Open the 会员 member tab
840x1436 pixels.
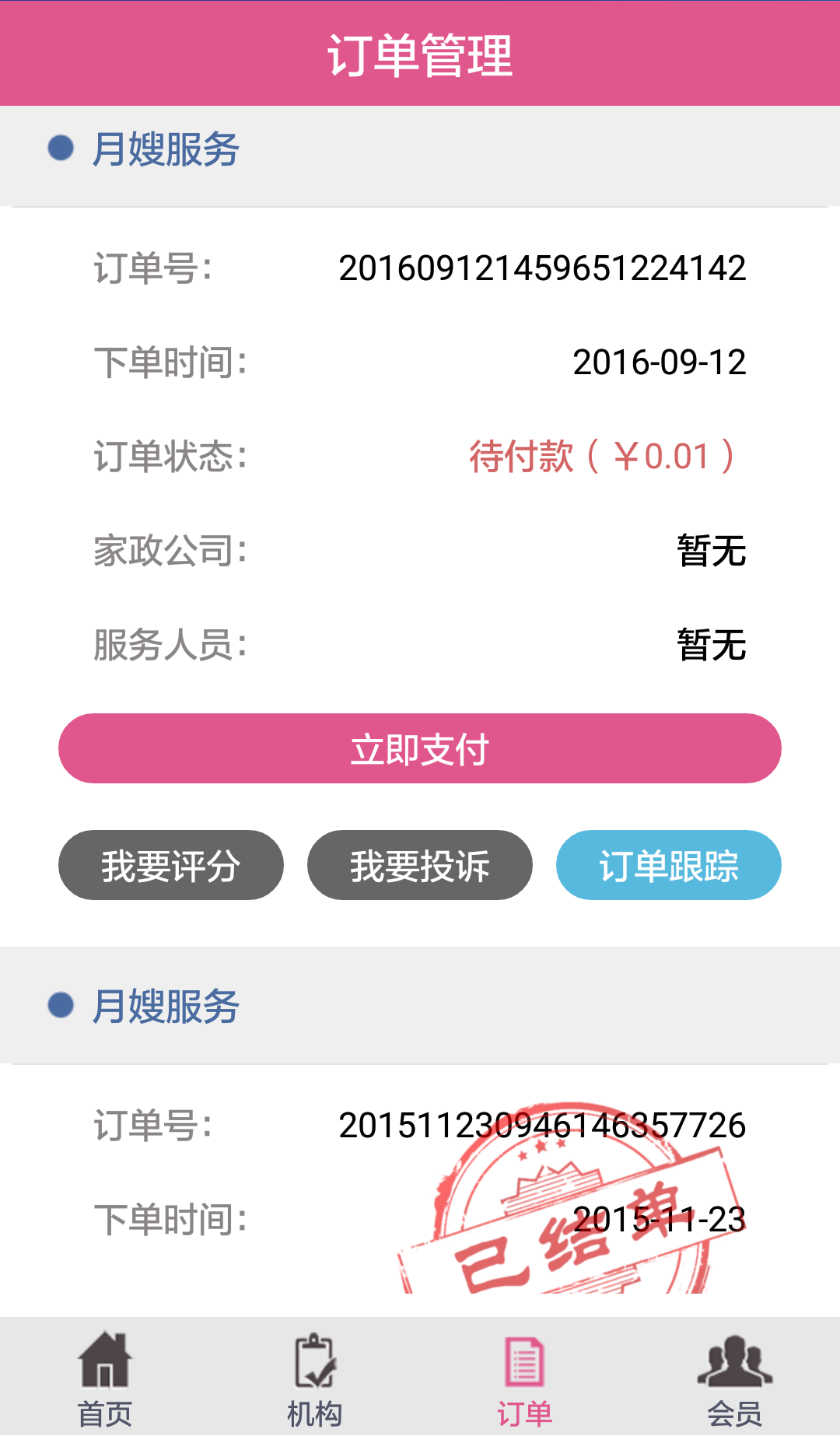pos(735,1378)
